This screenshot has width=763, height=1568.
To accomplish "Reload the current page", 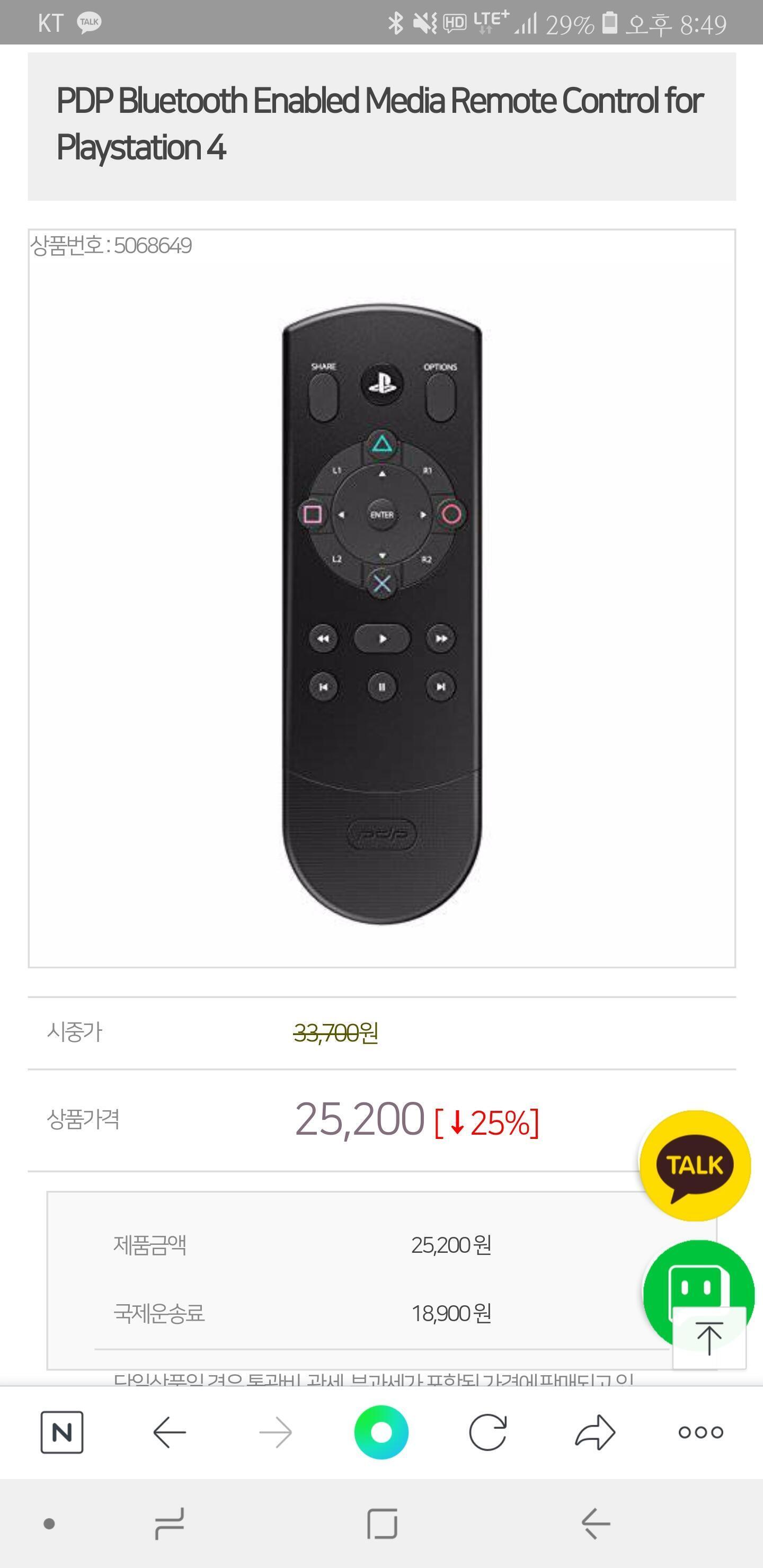I will tap(488, 1432).
